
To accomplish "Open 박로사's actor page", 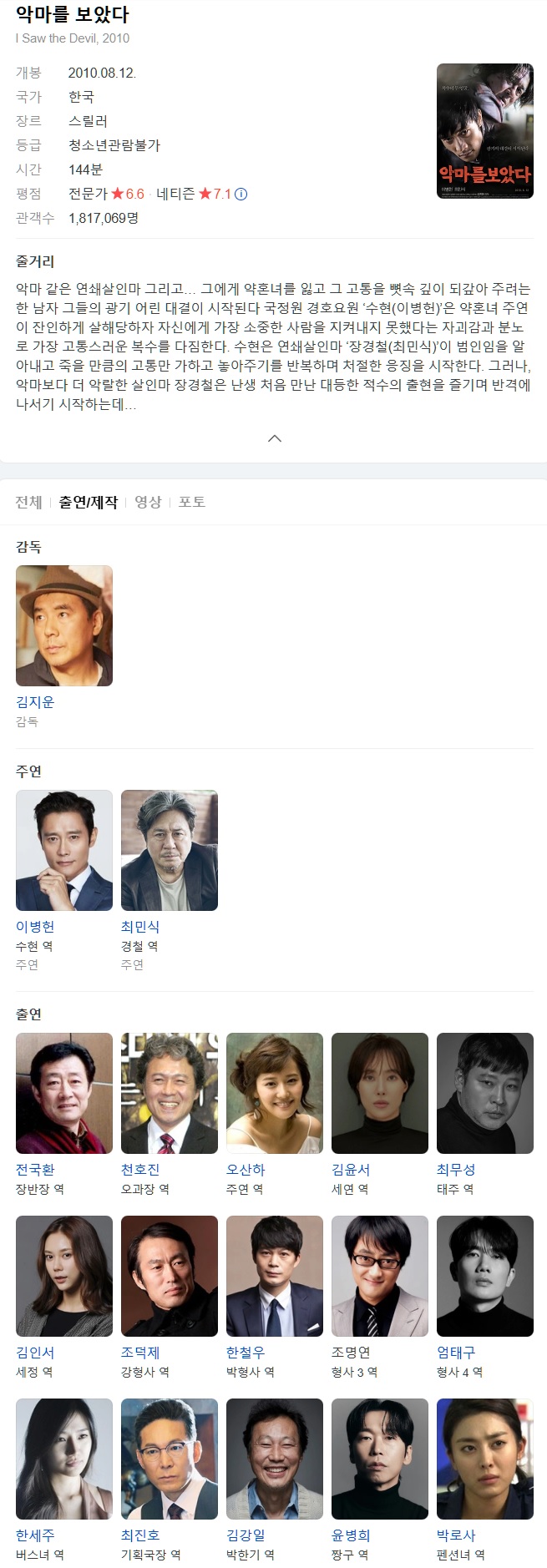I will tap(485, 1459).
